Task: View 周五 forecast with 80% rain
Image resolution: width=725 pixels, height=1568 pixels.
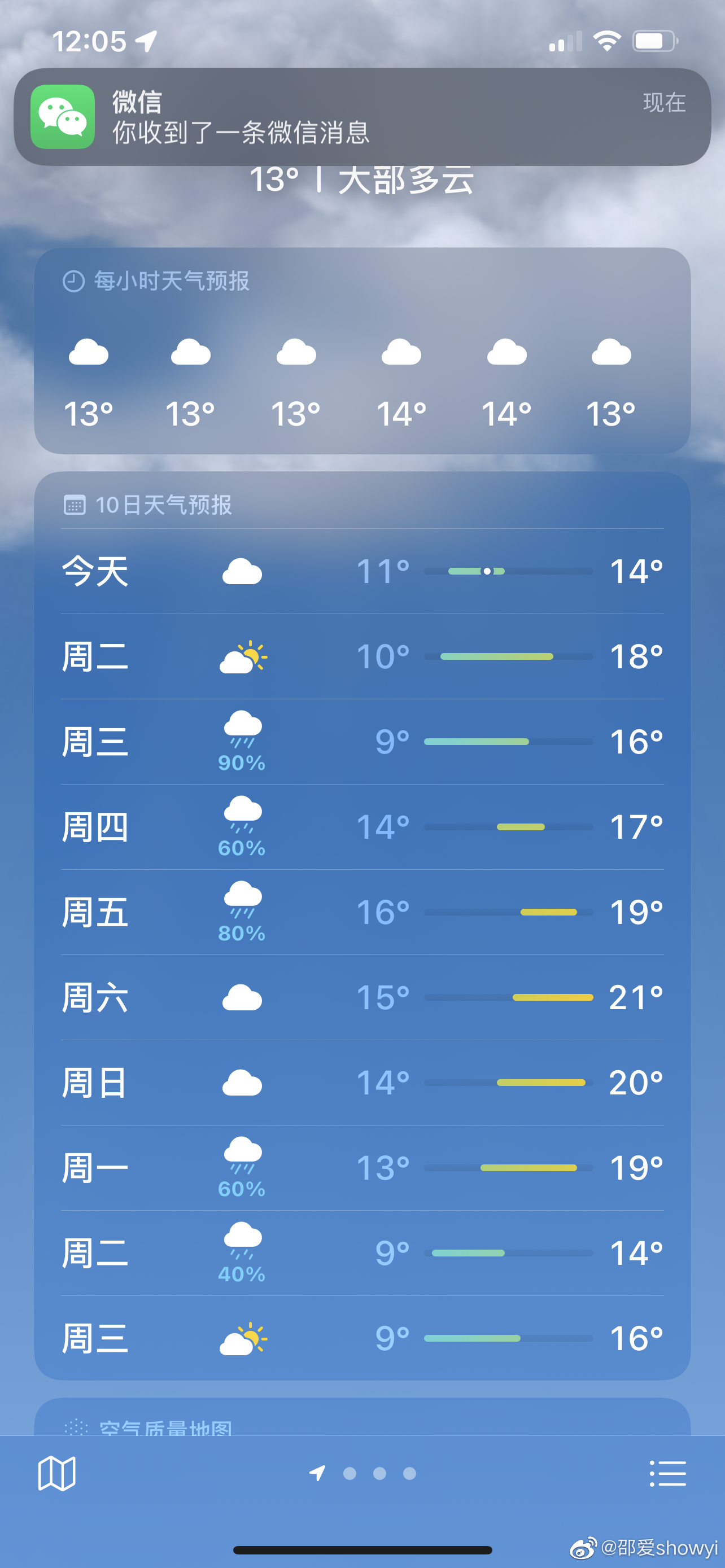Action: [x=362, y=913]
